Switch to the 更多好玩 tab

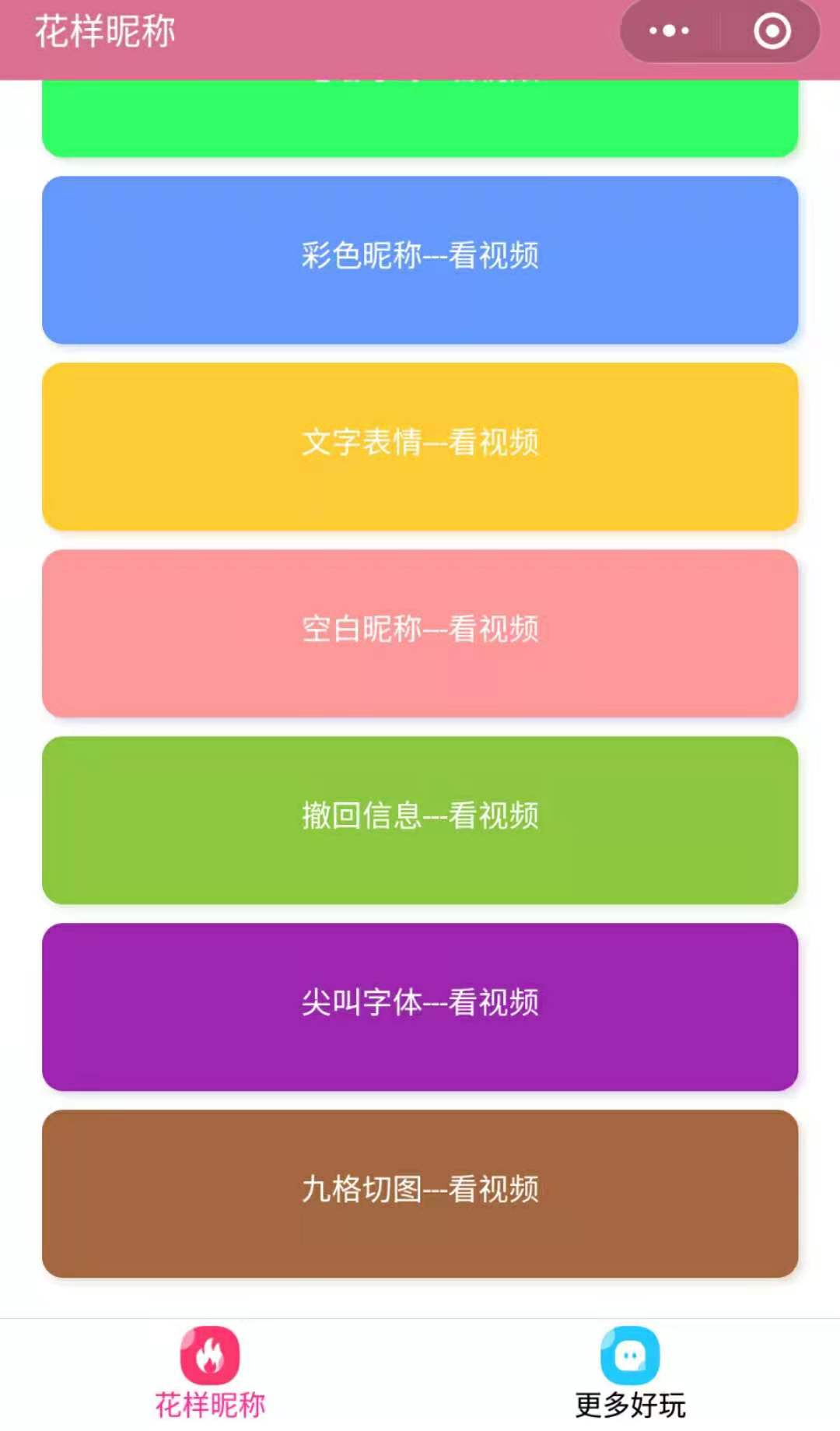tap(630, 1374)
